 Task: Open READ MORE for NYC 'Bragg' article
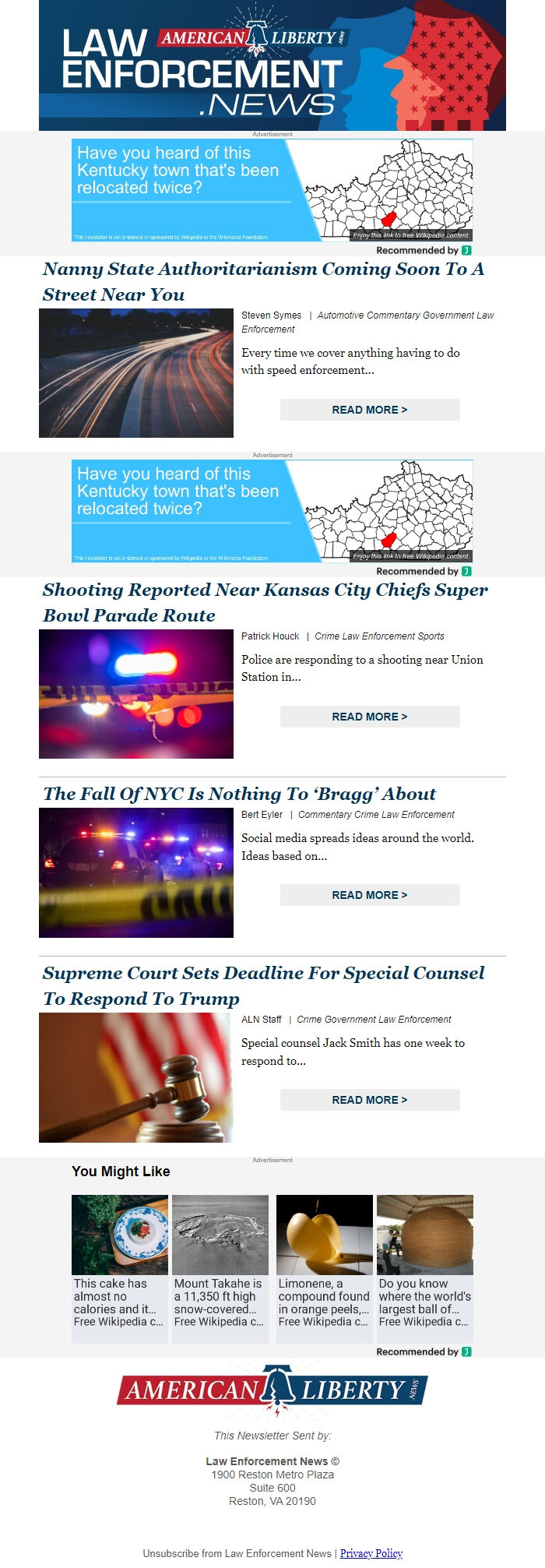(x=370, y=895)
